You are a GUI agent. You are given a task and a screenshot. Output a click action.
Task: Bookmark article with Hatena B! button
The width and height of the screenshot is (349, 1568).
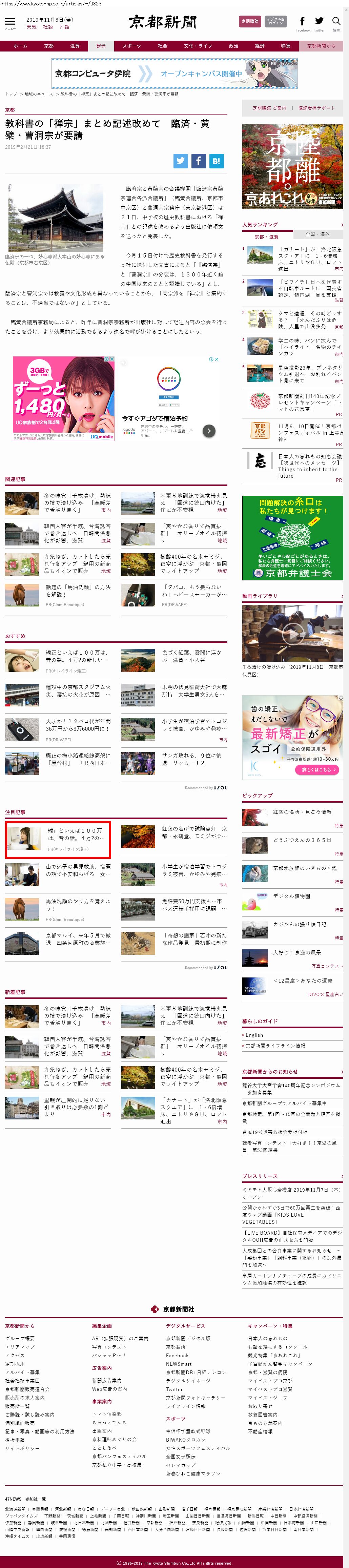[x=216, y=161]
